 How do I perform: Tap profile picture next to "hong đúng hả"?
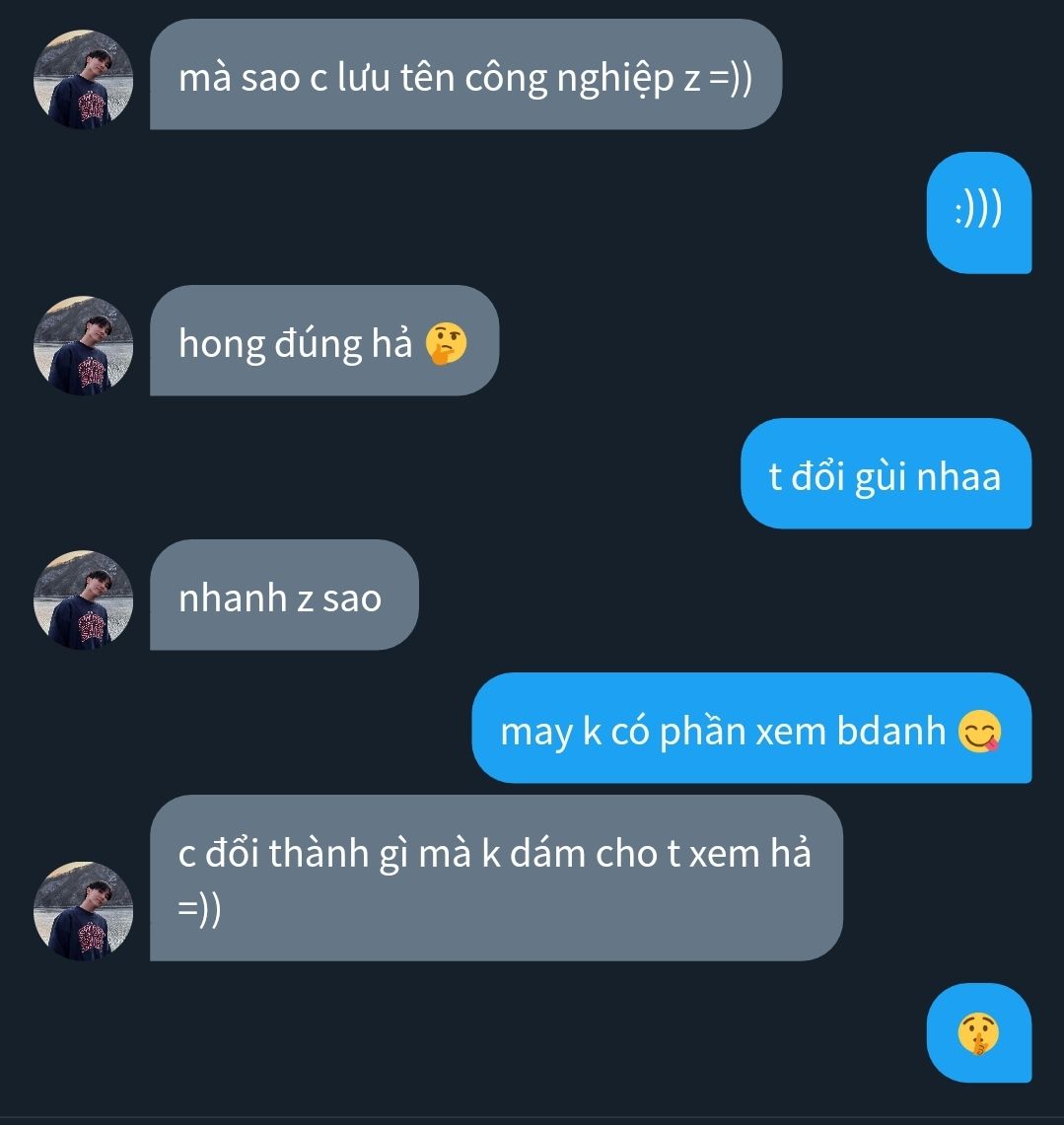pos(83,345)
